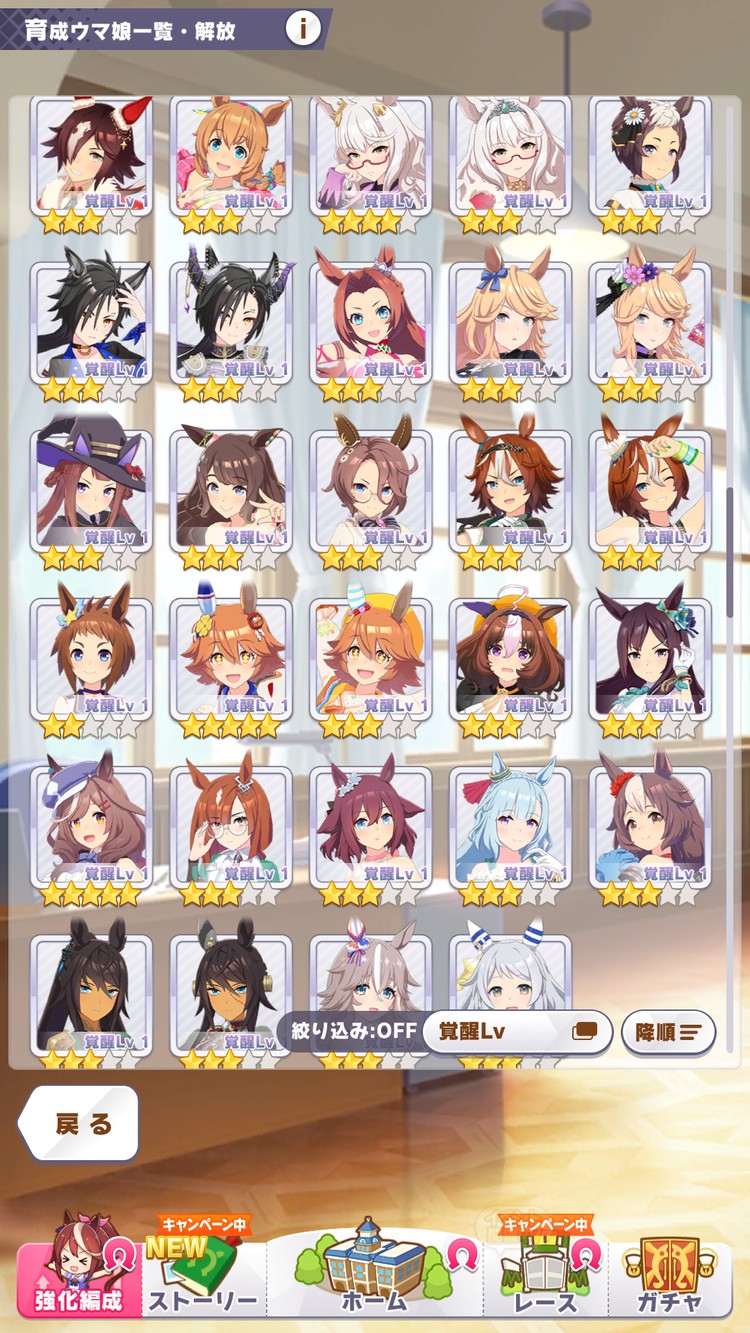Tap the 戻る back button

tap(80, 1123)
